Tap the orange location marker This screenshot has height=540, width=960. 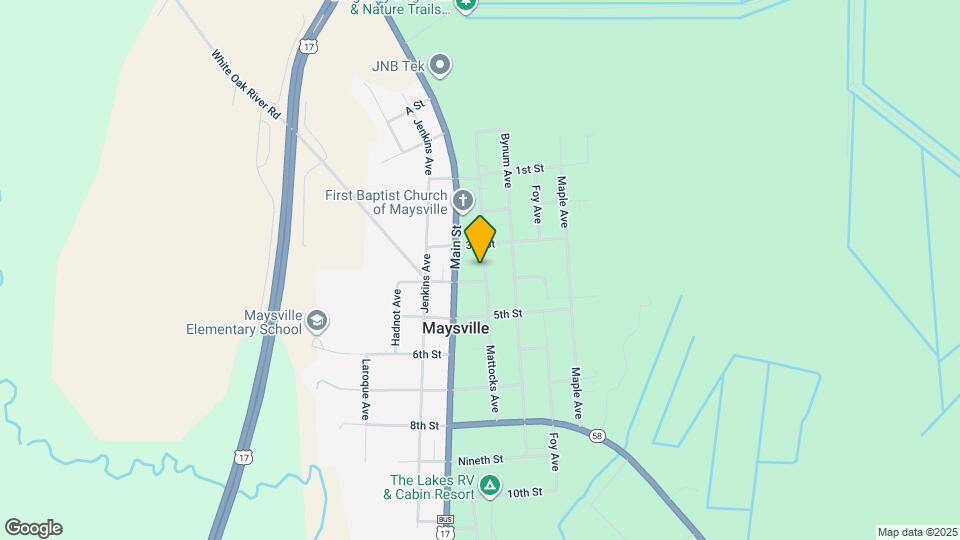coord(480,239)
